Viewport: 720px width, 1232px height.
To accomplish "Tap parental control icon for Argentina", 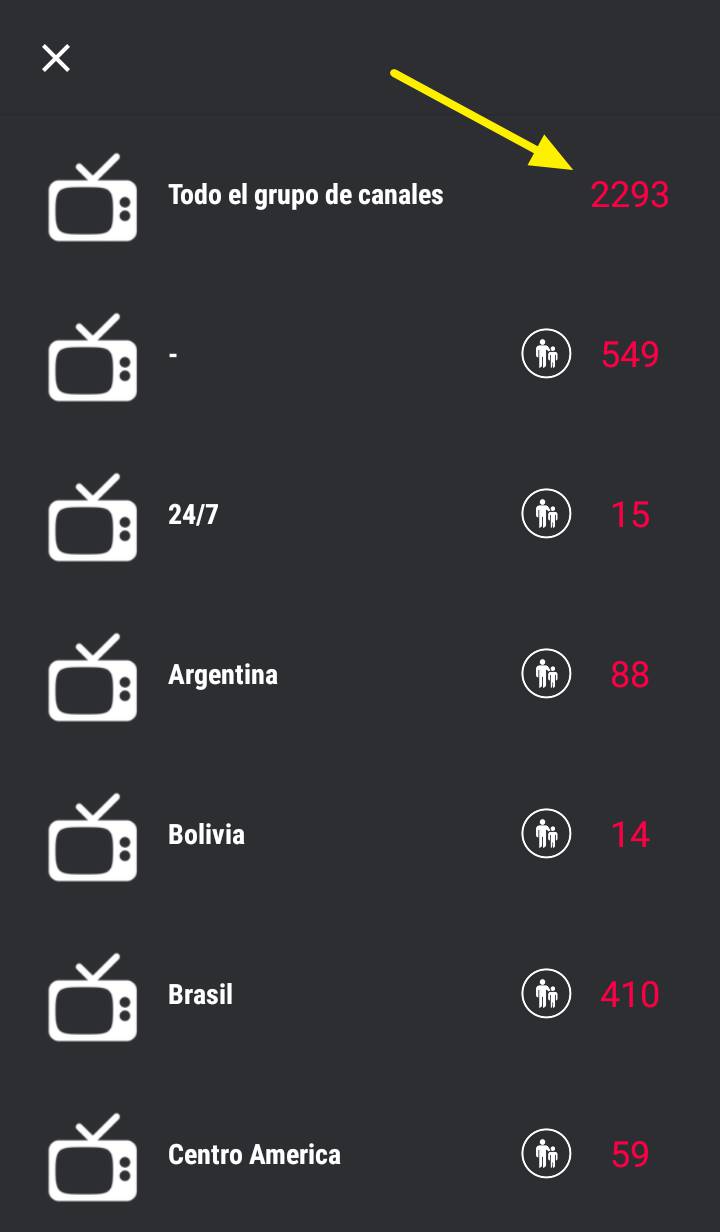I will [546, 674].
